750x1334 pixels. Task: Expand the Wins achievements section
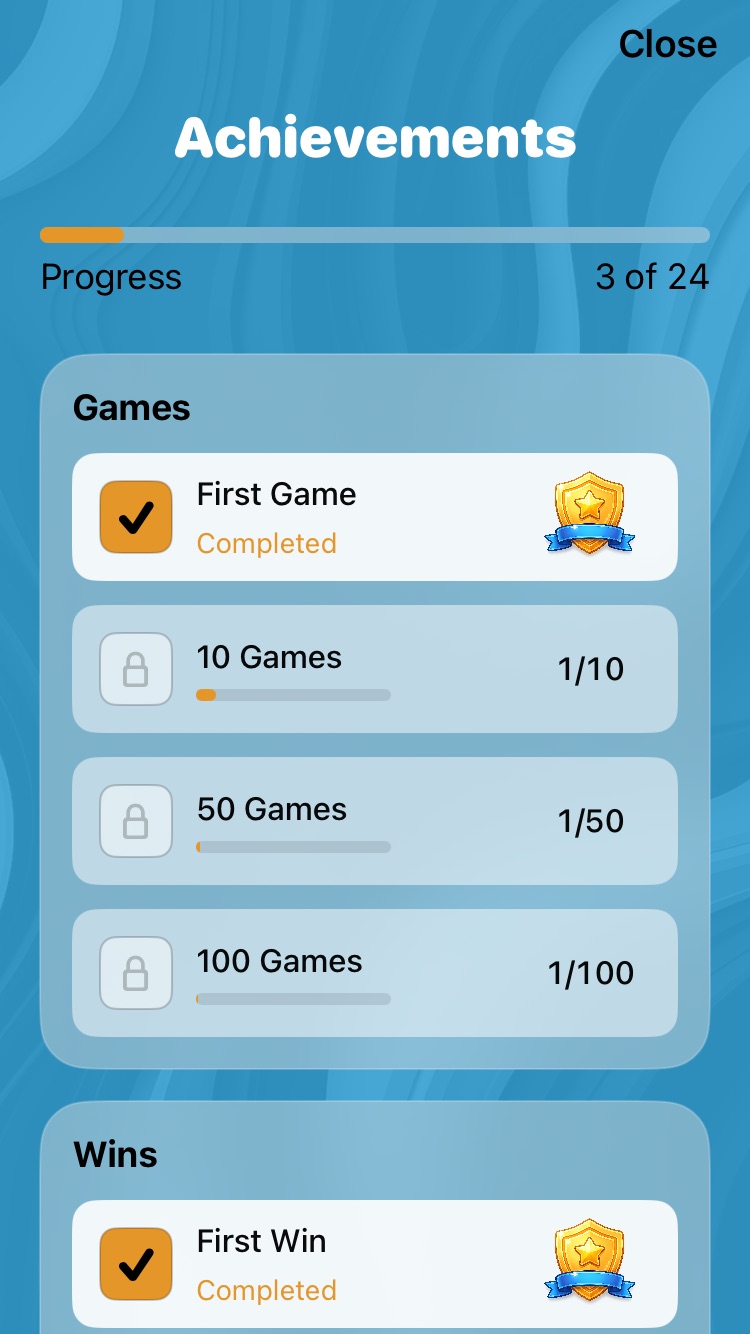click(116, 1154)
